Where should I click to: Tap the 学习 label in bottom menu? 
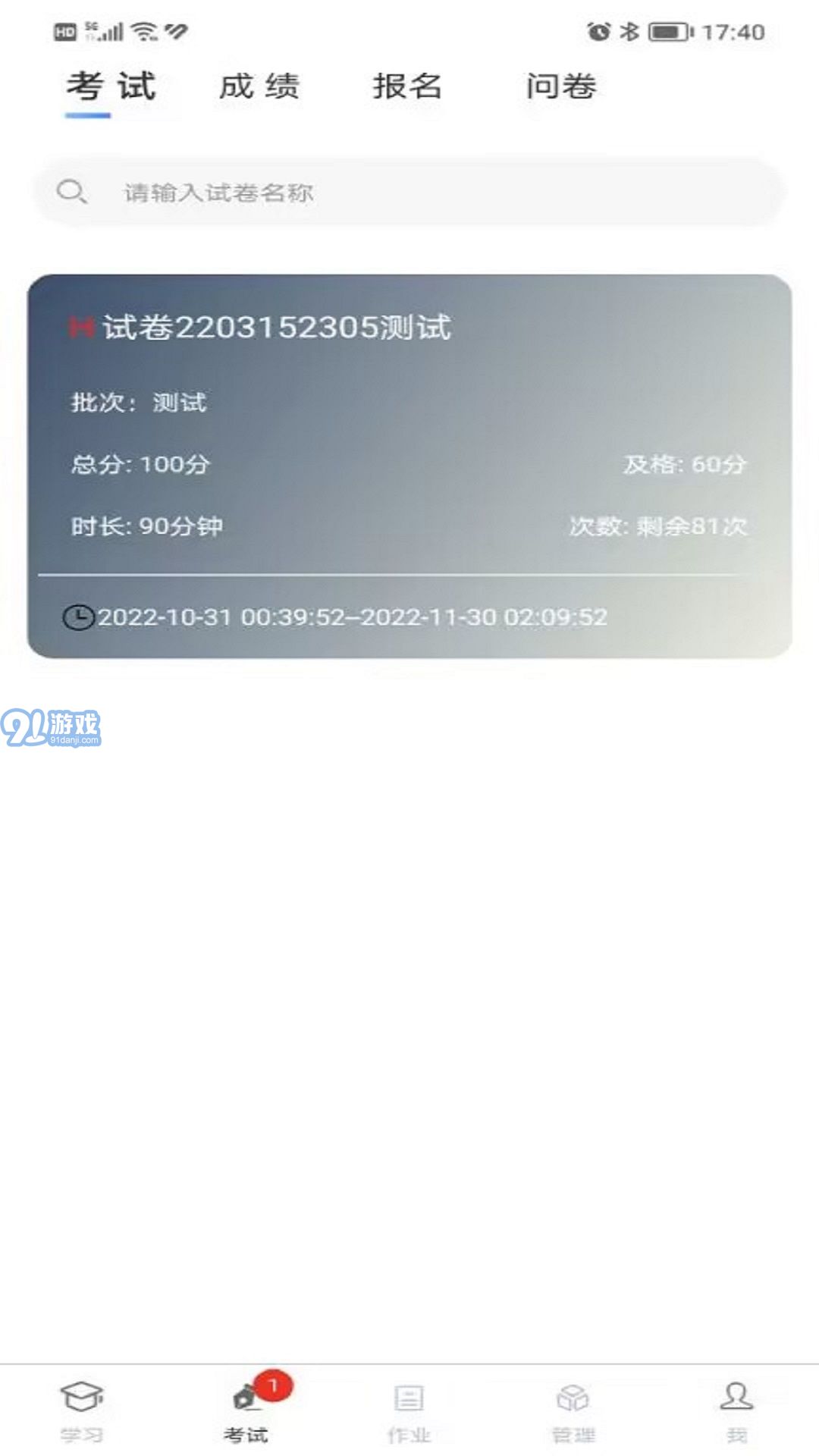80,1435
